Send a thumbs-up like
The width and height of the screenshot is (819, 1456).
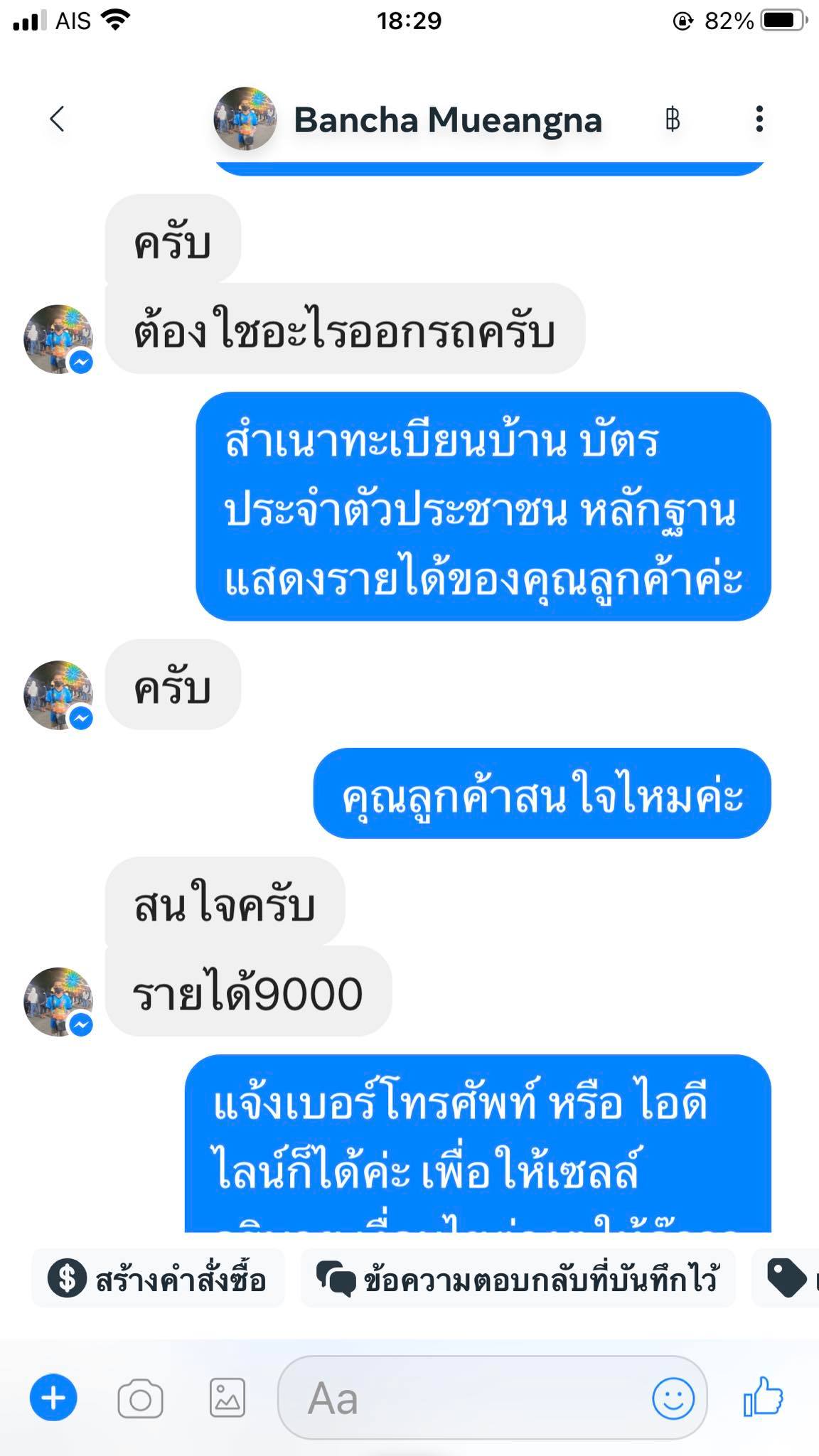click(x=763, y=1397)
